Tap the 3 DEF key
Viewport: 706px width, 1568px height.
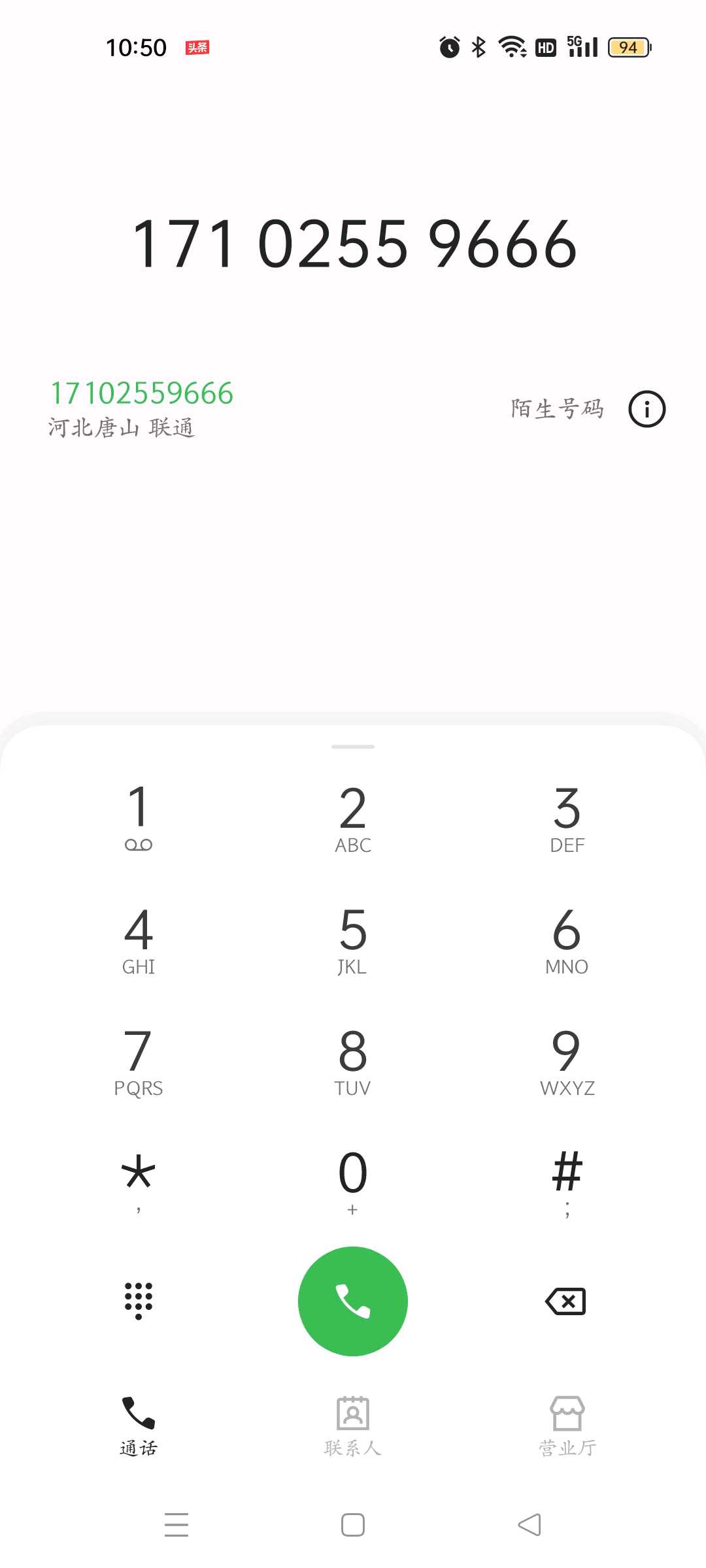567,817
